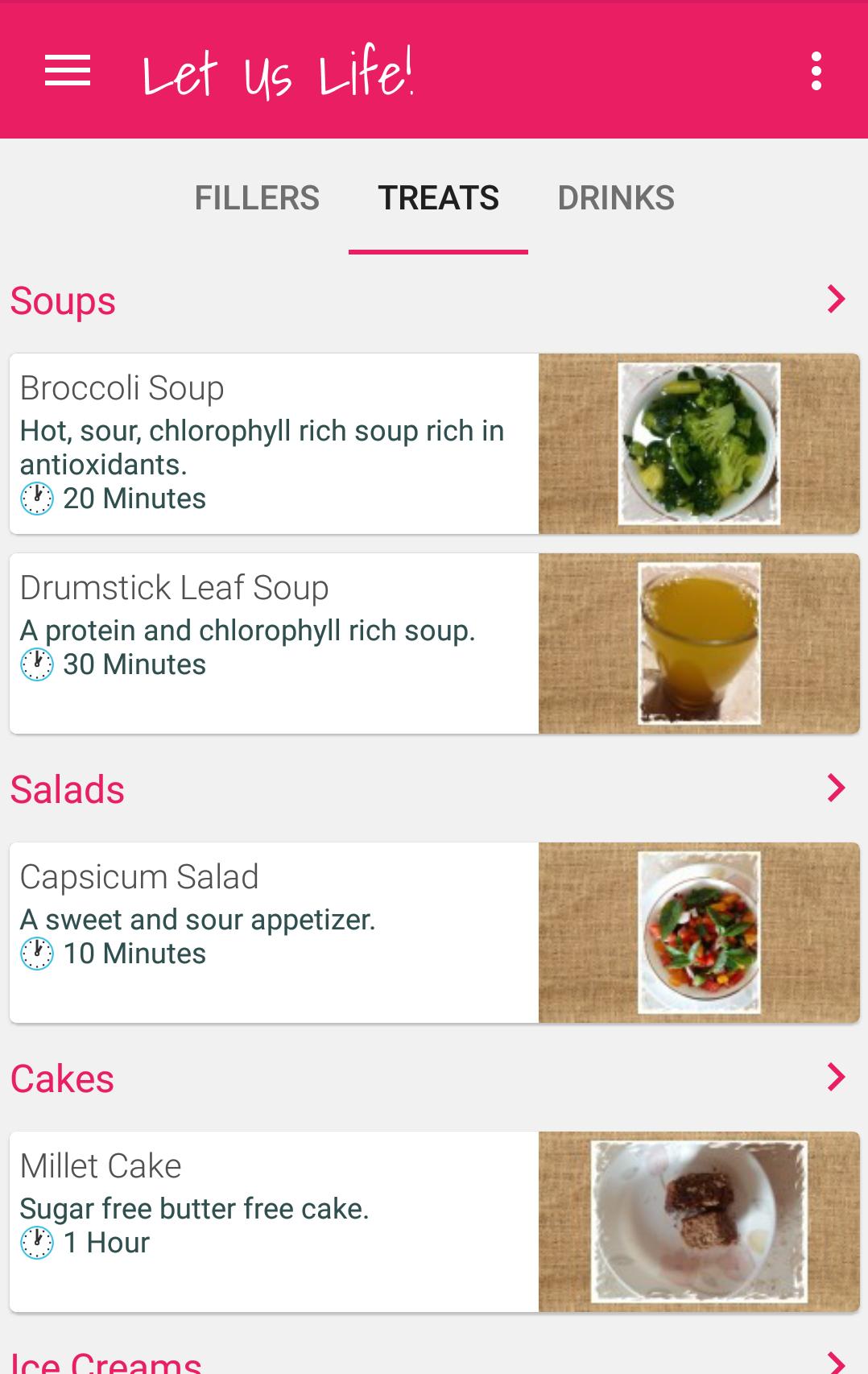Click the clock icon on Capsicum Salad card
The height and width of the screenshot is (1374, 868).
[36, 953]
